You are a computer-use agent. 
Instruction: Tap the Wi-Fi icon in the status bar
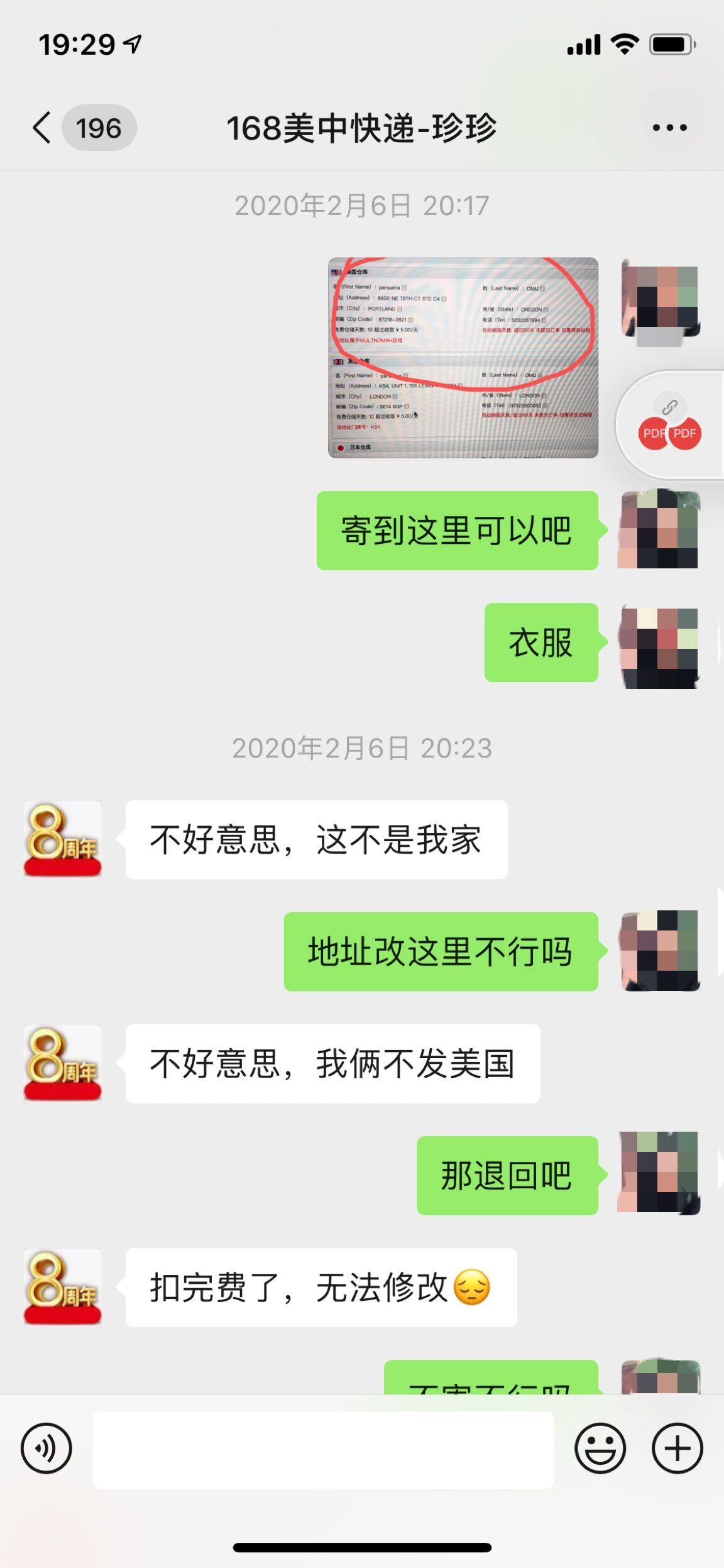point(623,43)
